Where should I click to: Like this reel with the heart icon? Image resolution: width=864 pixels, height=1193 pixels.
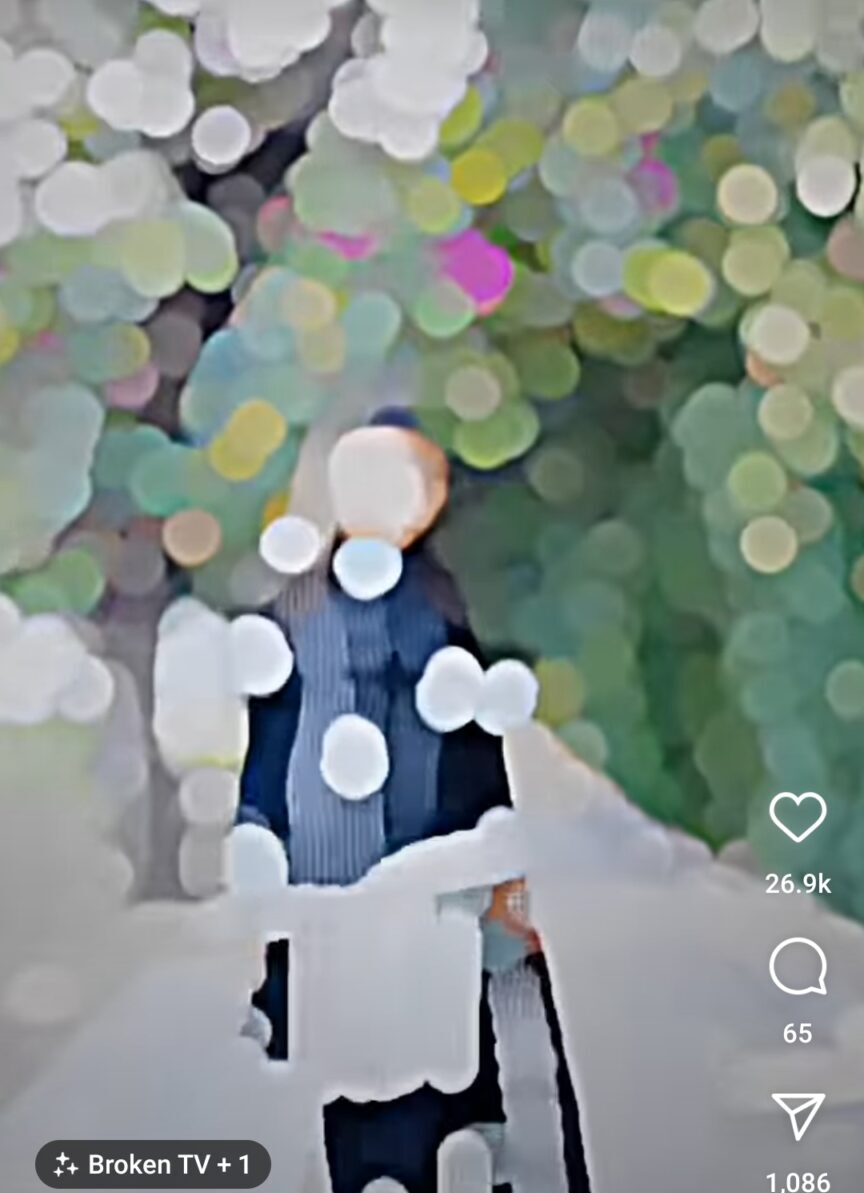point(797,817)
